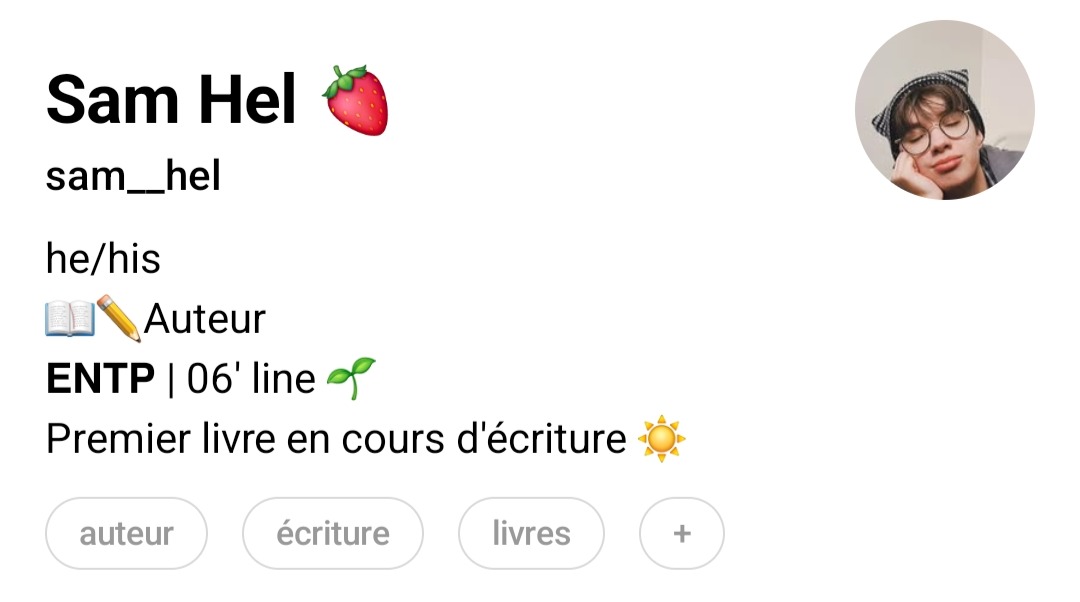
Task: Open Sam Hel's profile picture
Action: pos(944,110)
